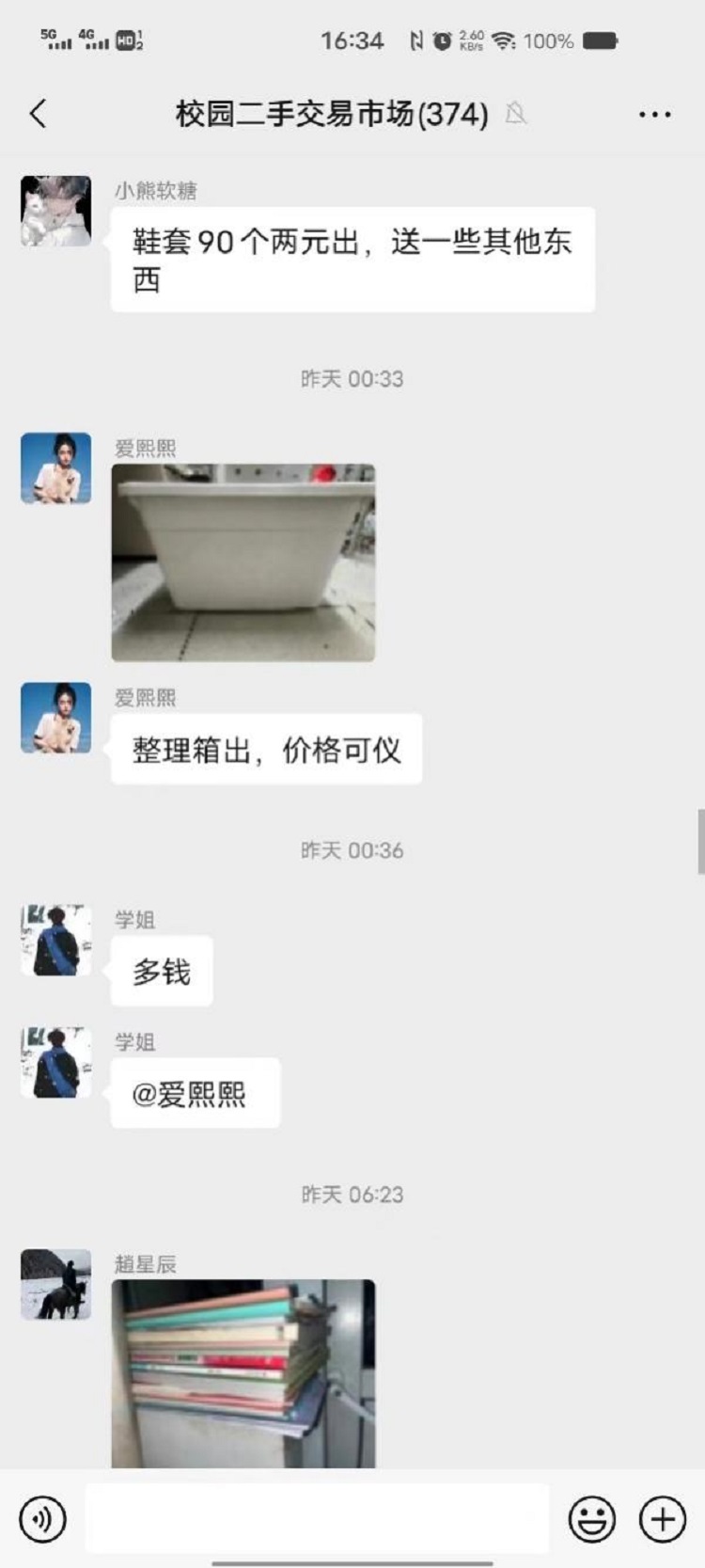This screenshot has width=705, height=1568.
Task: Open the emoji sticker panel
Action: tap(592, 1518)
